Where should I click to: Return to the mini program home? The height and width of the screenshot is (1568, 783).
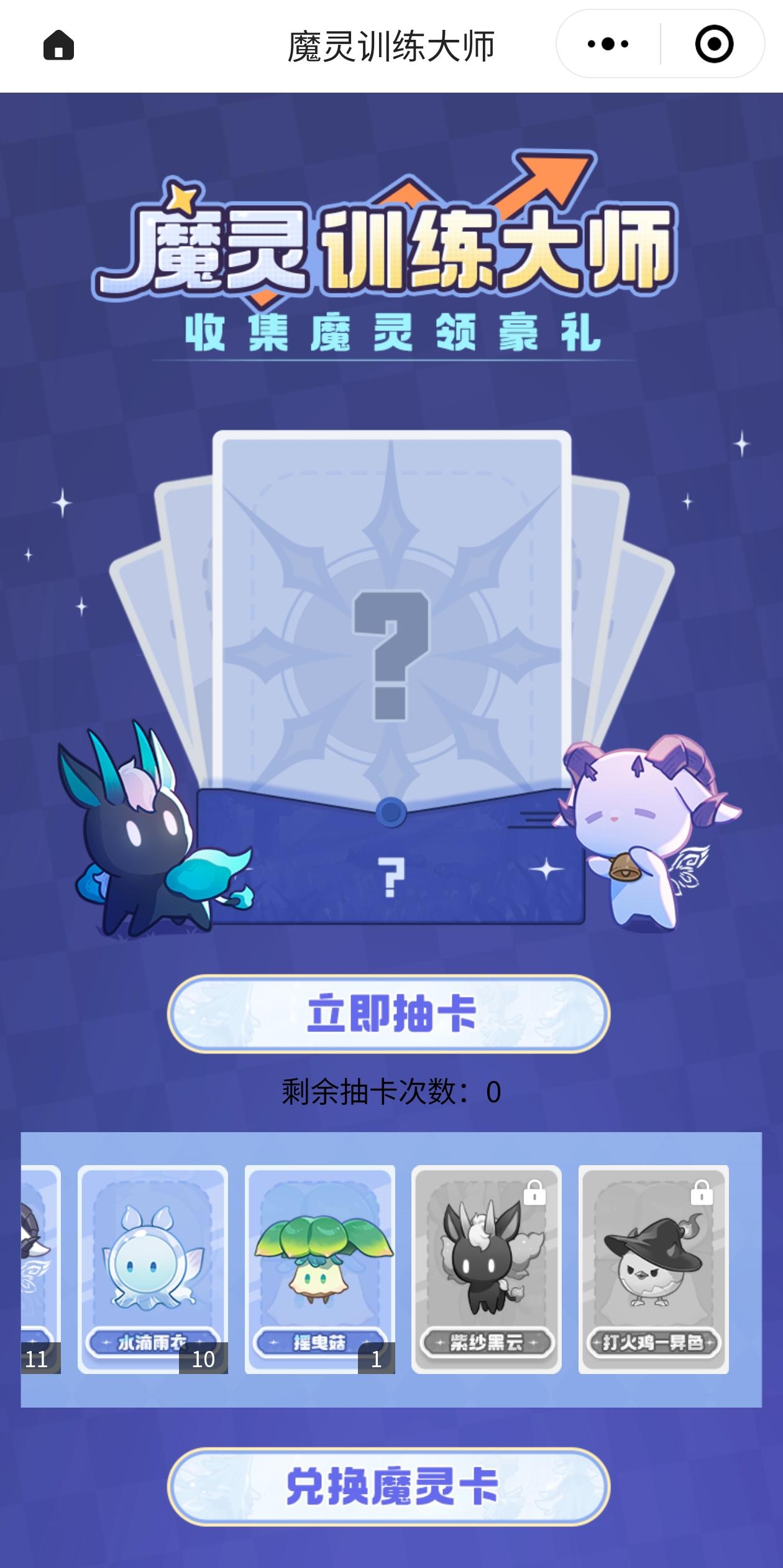pos(58,45)
